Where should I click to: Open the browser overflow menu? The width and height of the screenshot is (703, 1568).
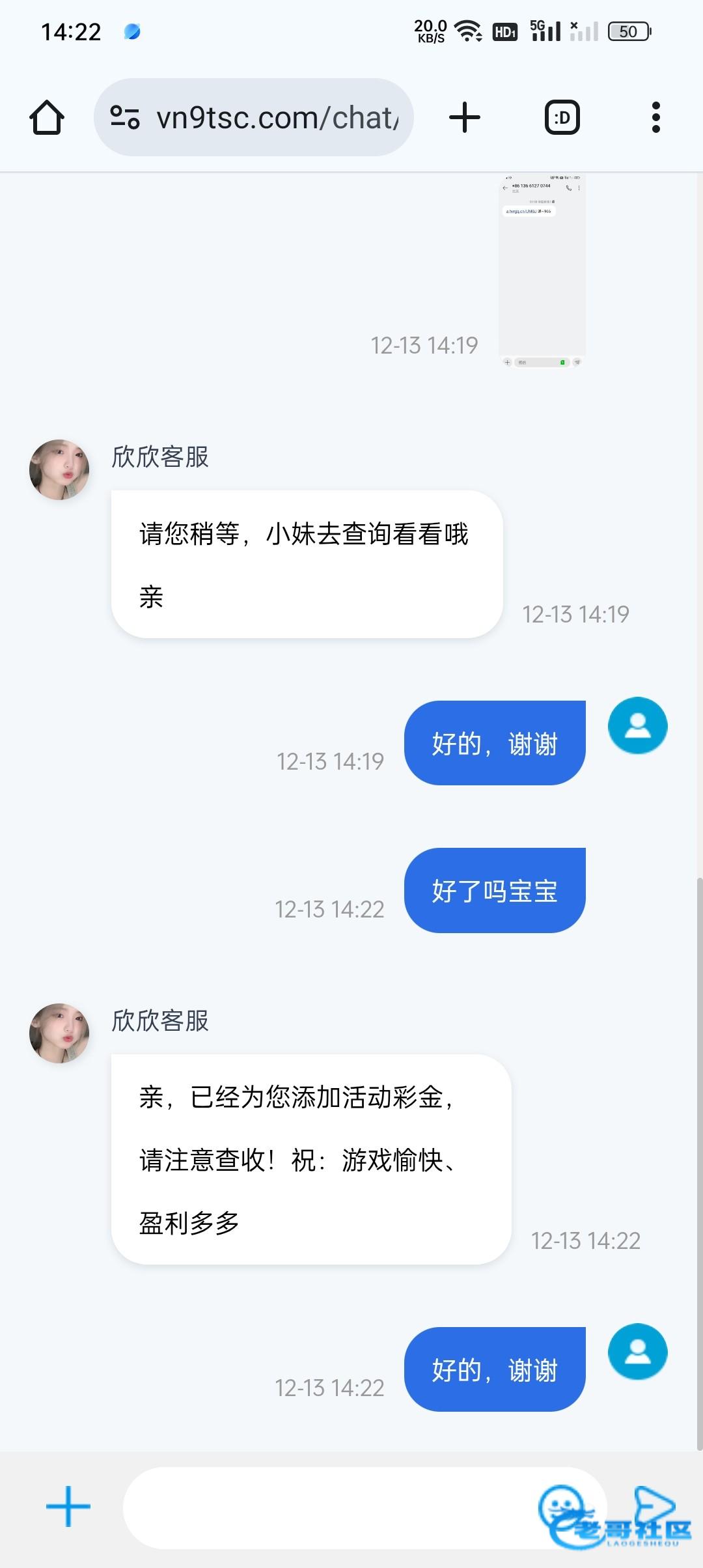tap(655, 118)
